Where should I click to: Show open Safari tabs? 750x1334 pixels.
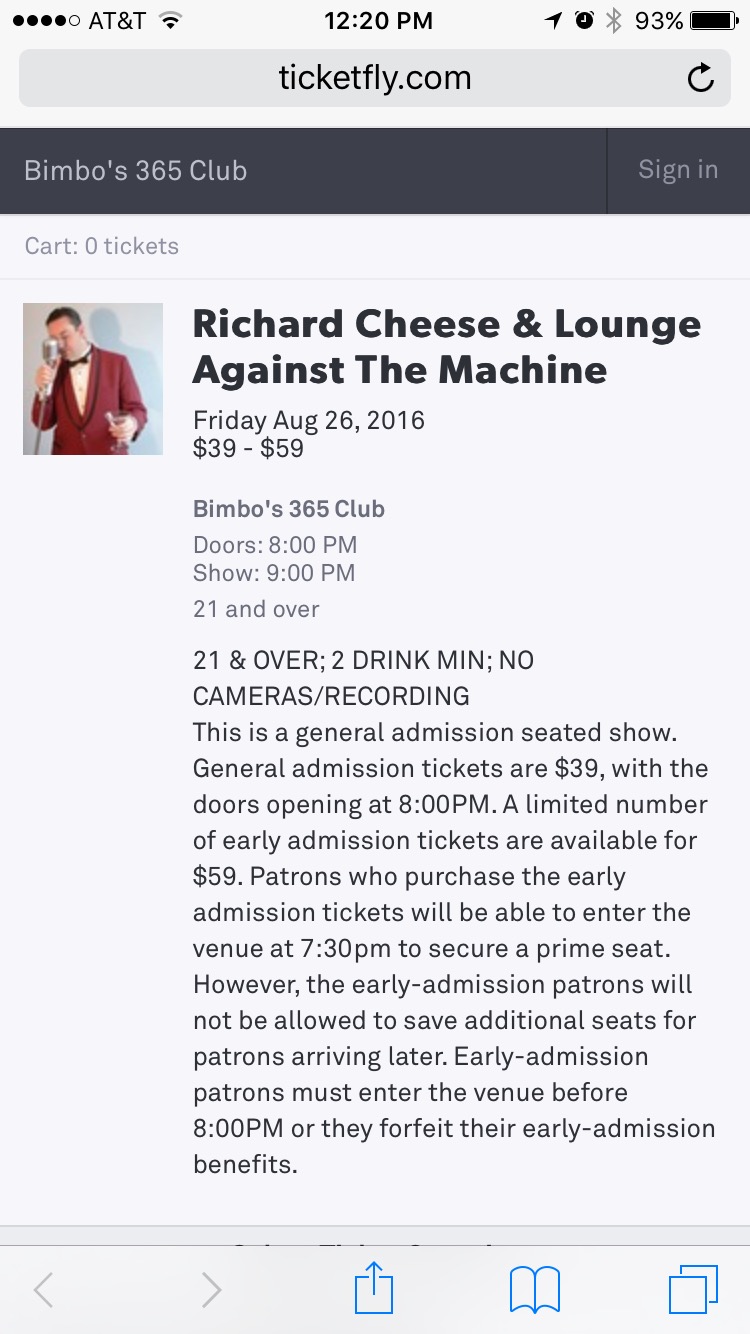tap(693, 1289)
